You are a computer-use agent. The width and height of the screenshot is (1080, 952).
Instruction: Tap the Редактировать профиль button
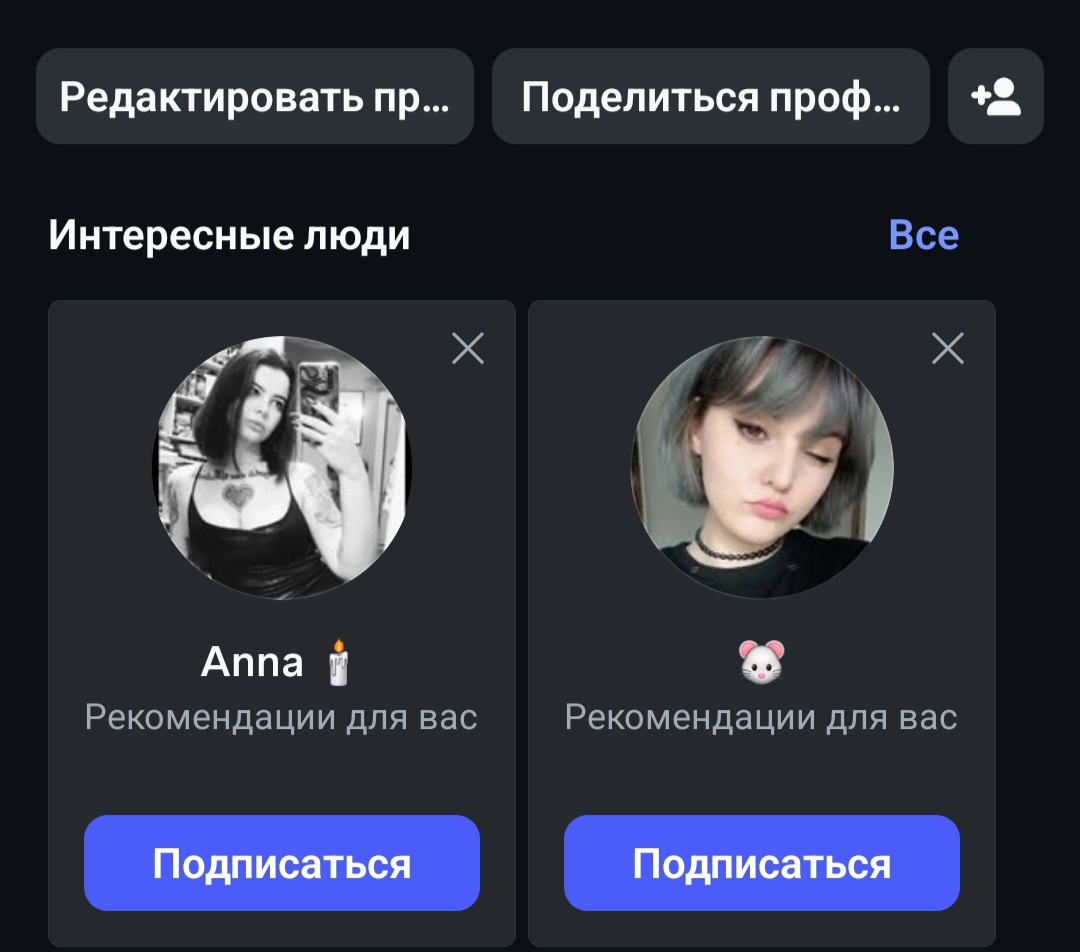pos(254,97)
